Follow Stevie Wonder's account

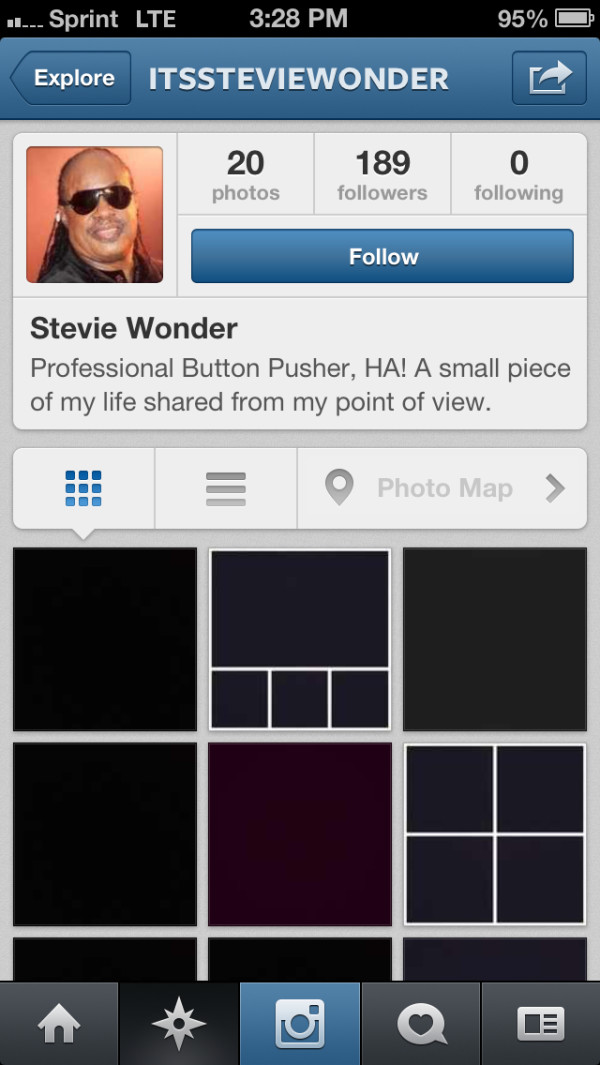click(382, 257)
